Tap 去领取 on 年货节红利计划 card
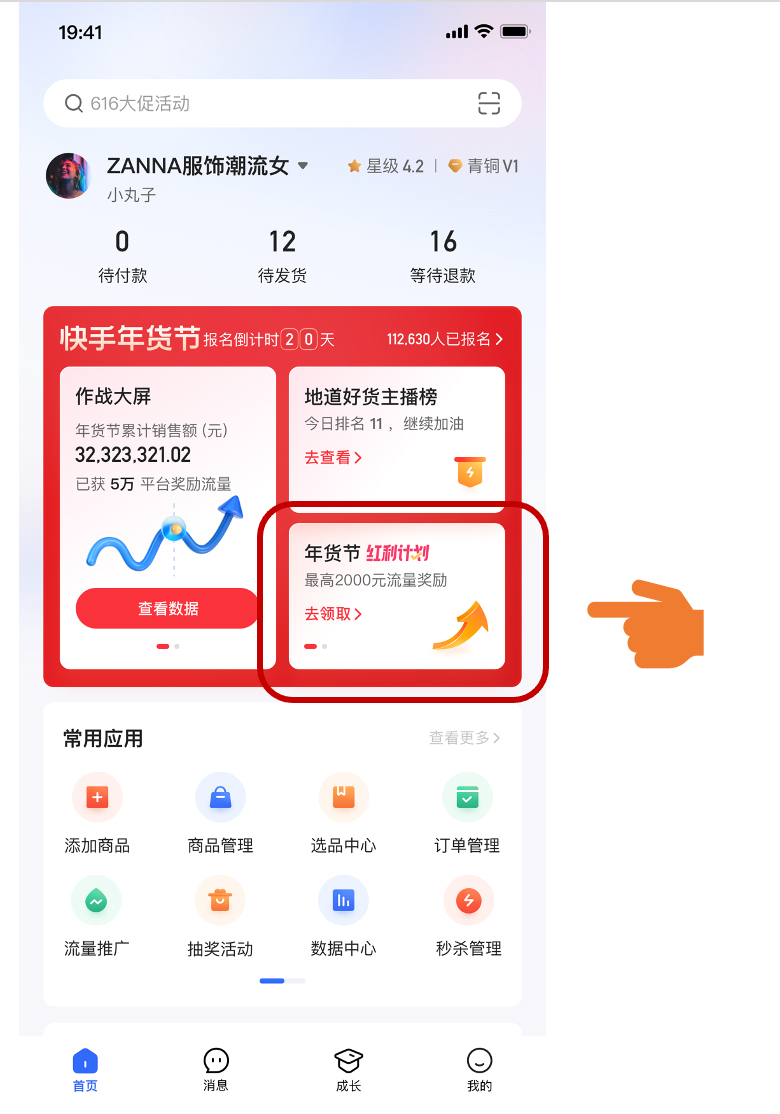This screenshot has width=780, height=1114. tap(333, 614)
